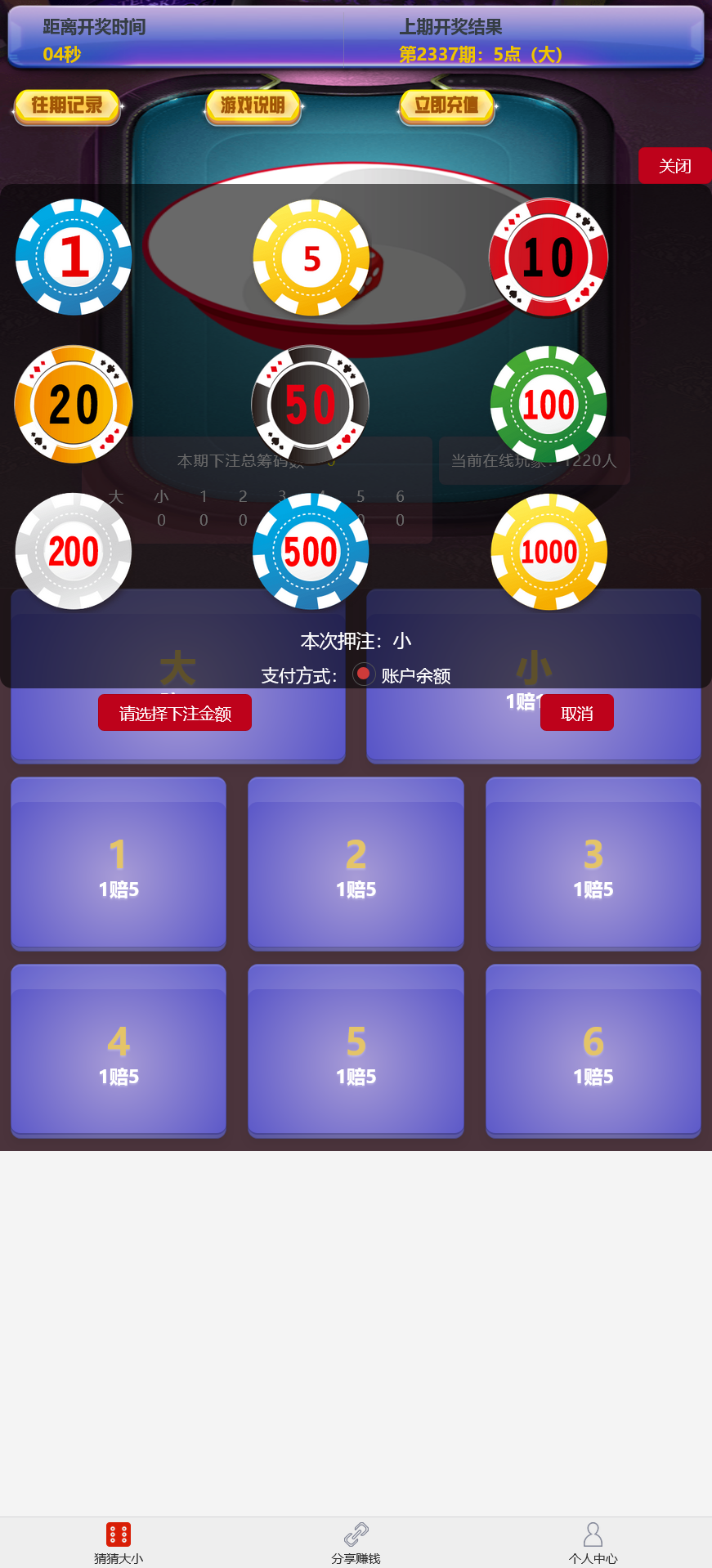Screen dimensions: 712x1568
Task: Place a bet on number 6
Action: tap(593, 1051)
